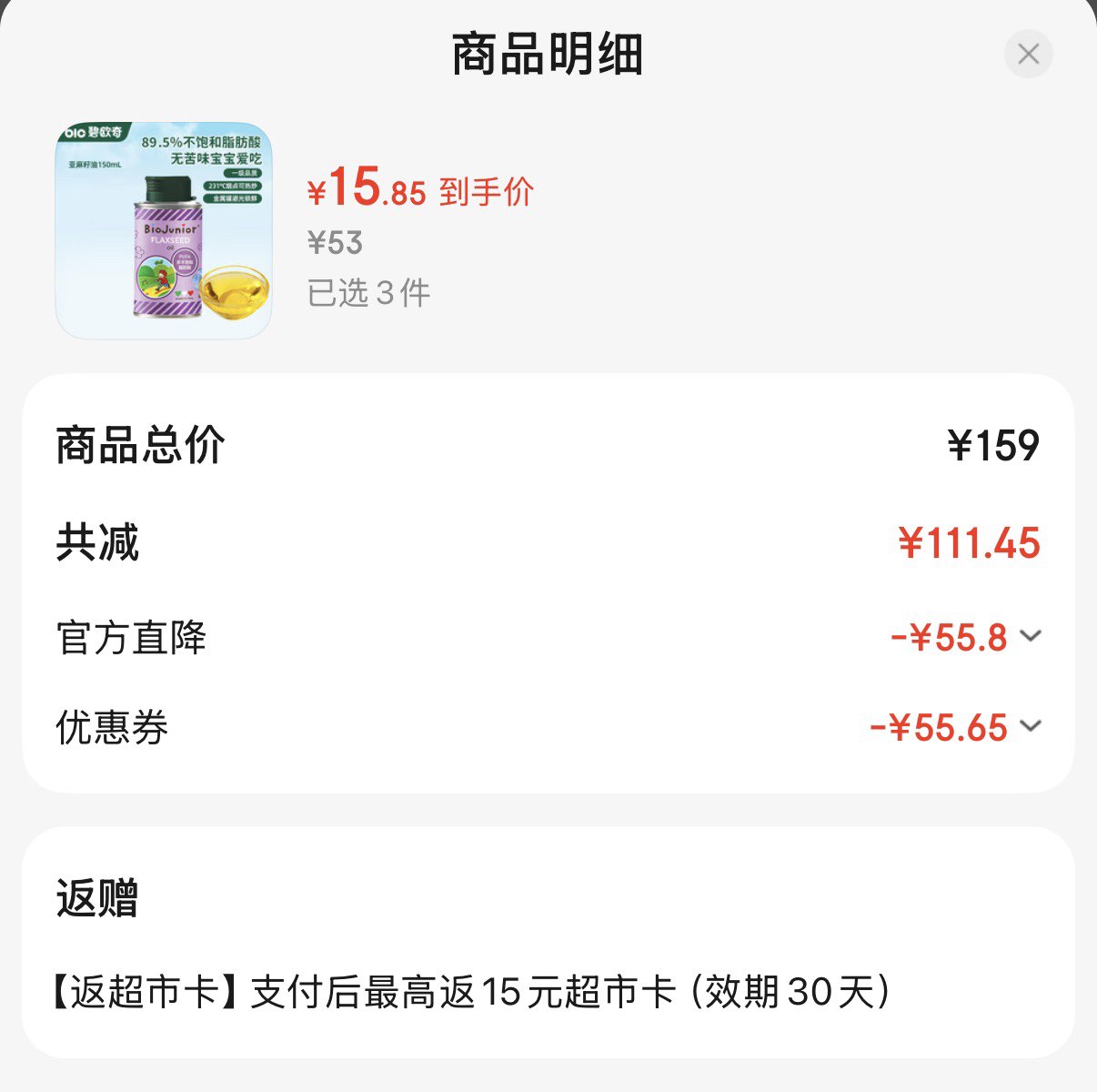The height and width of the screenshot is (1092, 1097).
Task: Expand the 优惠券 discount details
Action: [1030, 726]
